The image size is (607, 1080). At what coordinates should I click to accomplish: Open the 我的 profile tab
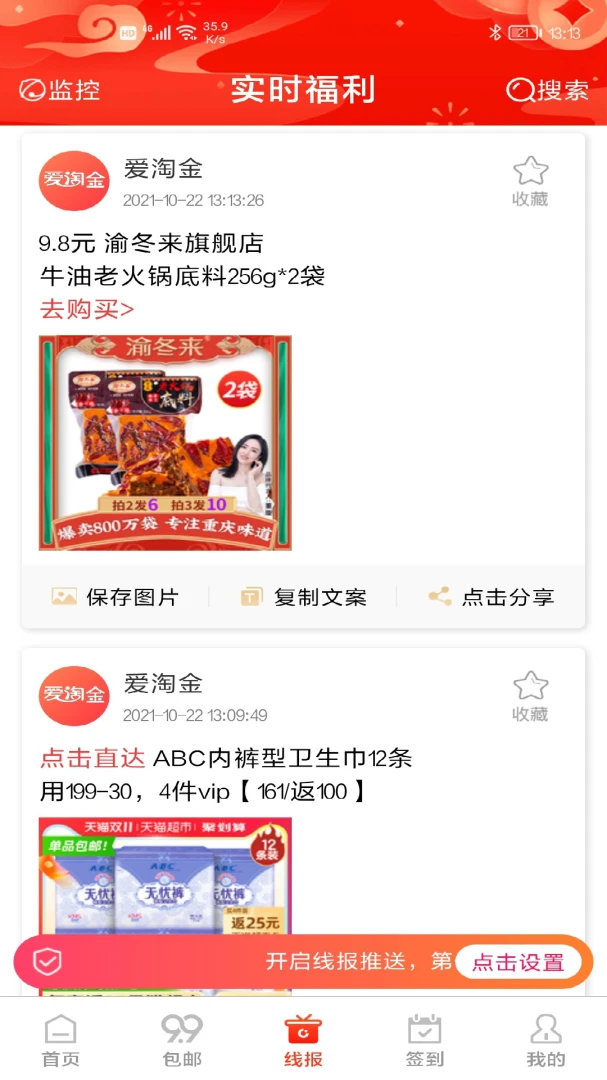coord(545,1040)
